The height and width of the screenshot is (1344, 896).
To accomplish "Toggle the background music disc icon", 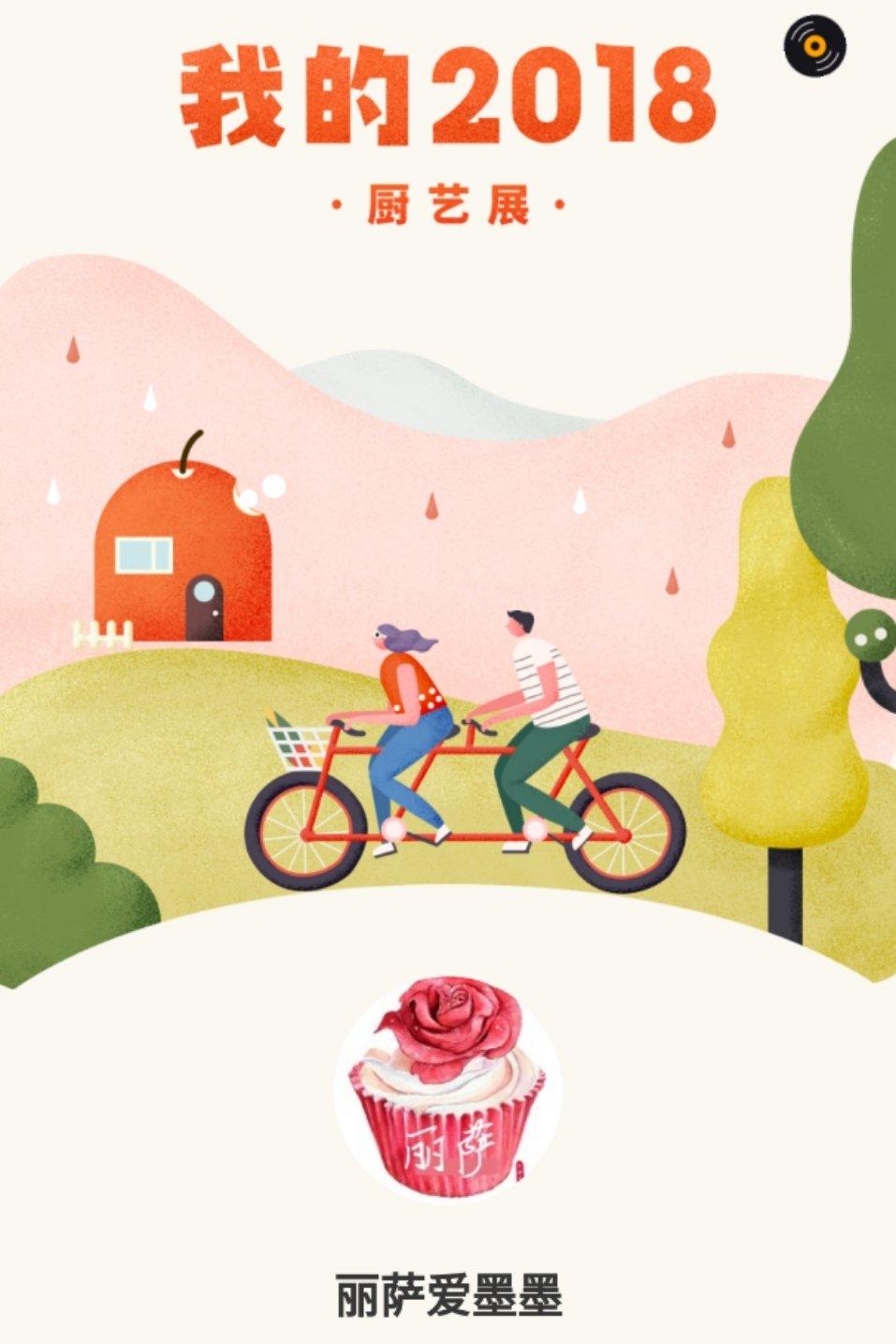I will 815,46.
